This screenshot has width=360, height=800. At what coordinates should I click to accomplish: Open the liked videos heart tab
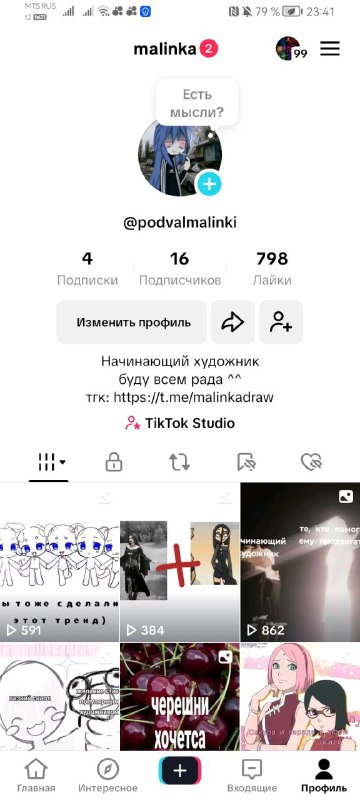tap(311, 462)
